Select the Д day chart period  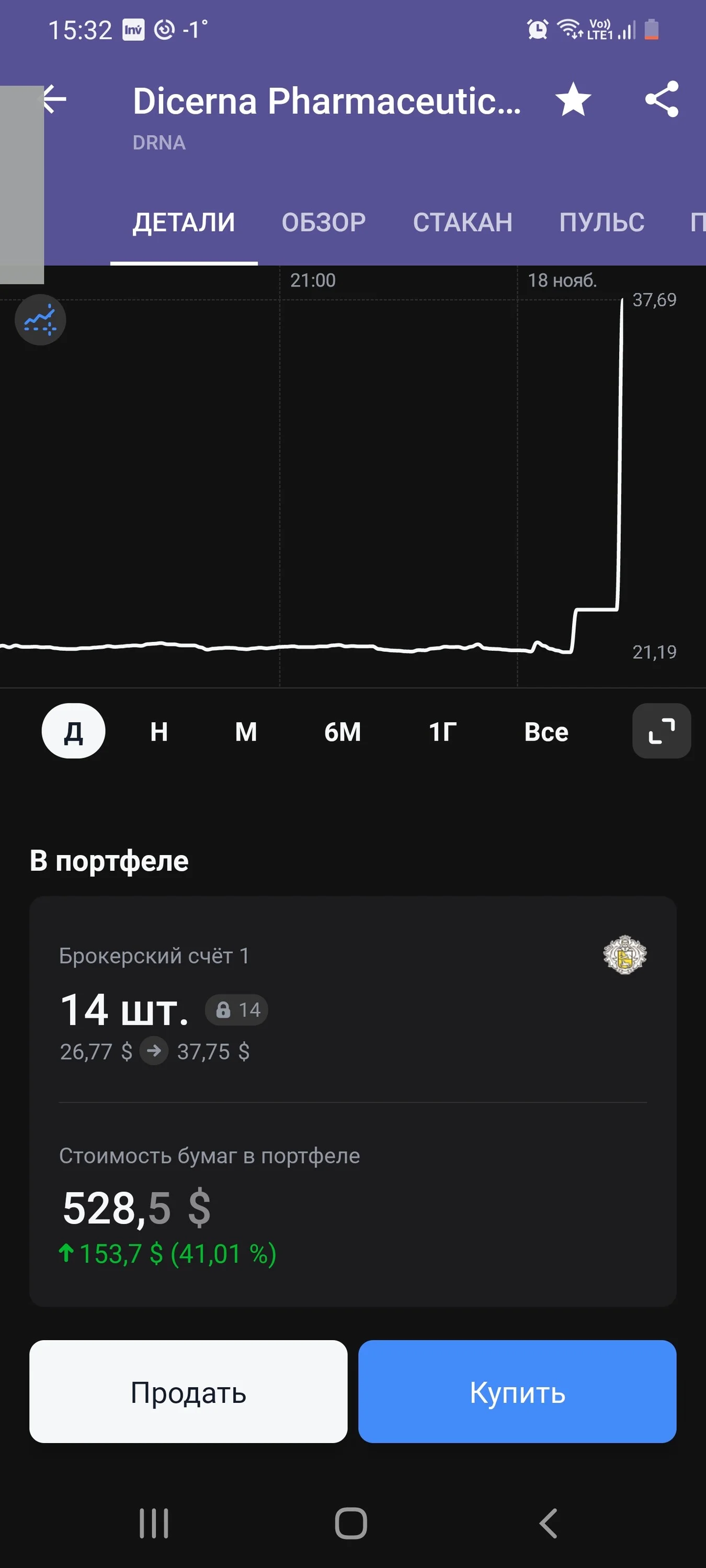pyautogui.click(x=73, y=731)
